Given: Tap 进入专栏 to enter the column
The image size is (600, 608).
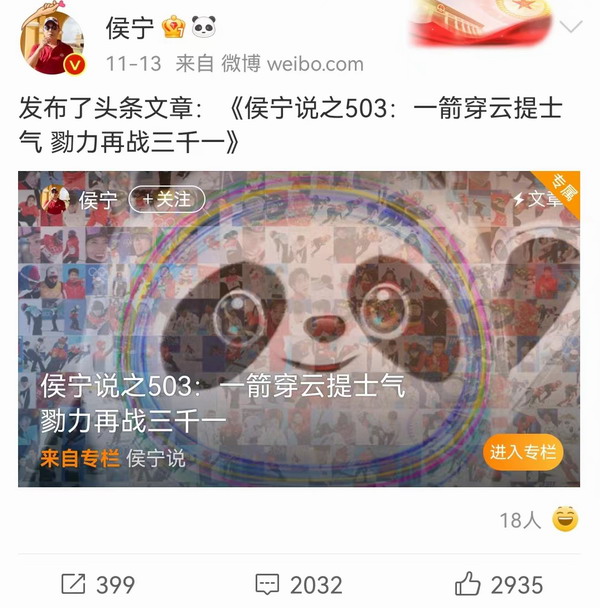Looking at the screenshot, I should [522, 452].
